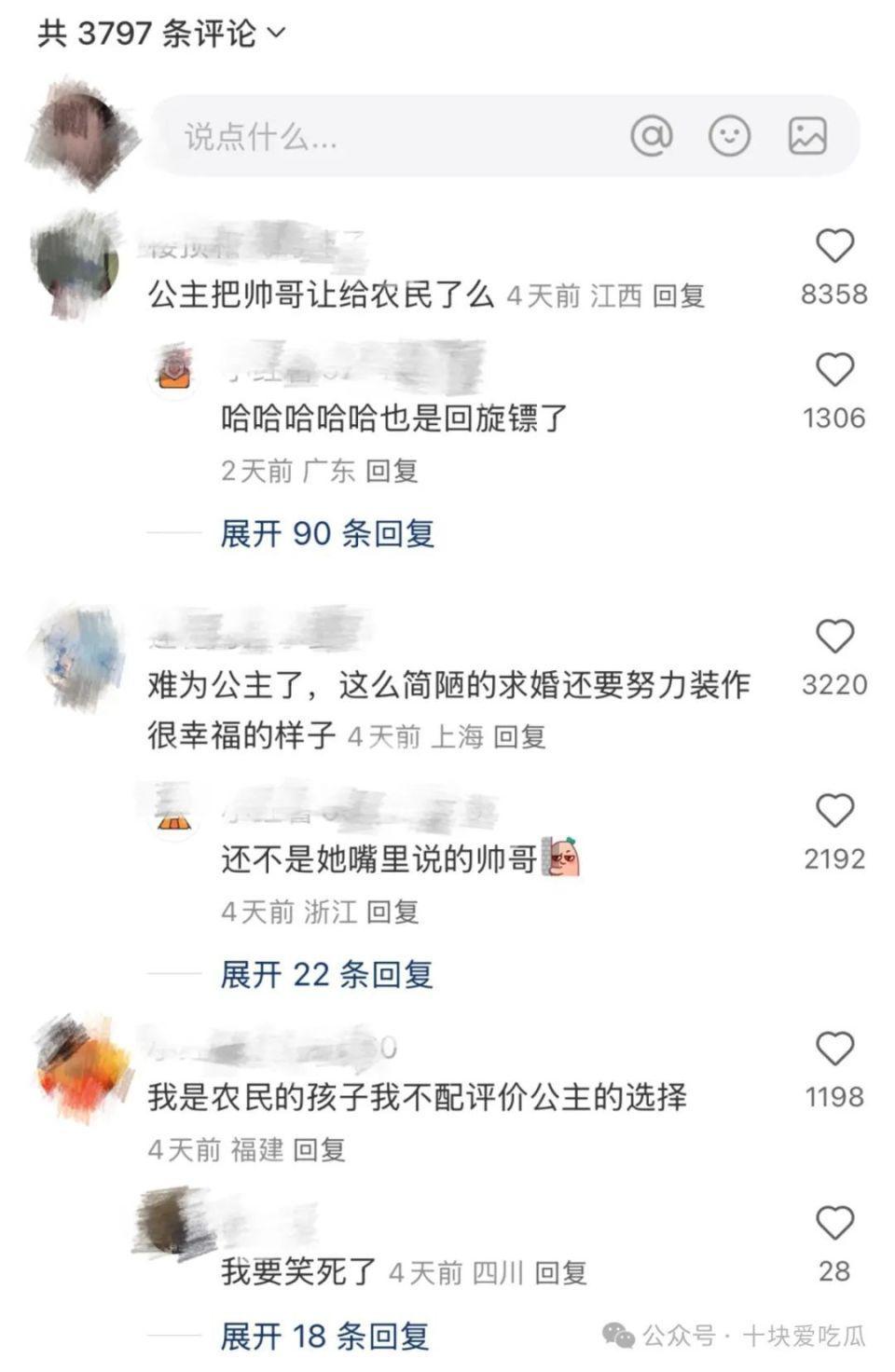Tap the @ mention icon
The image size is (895, 1372).
[651, 136]
